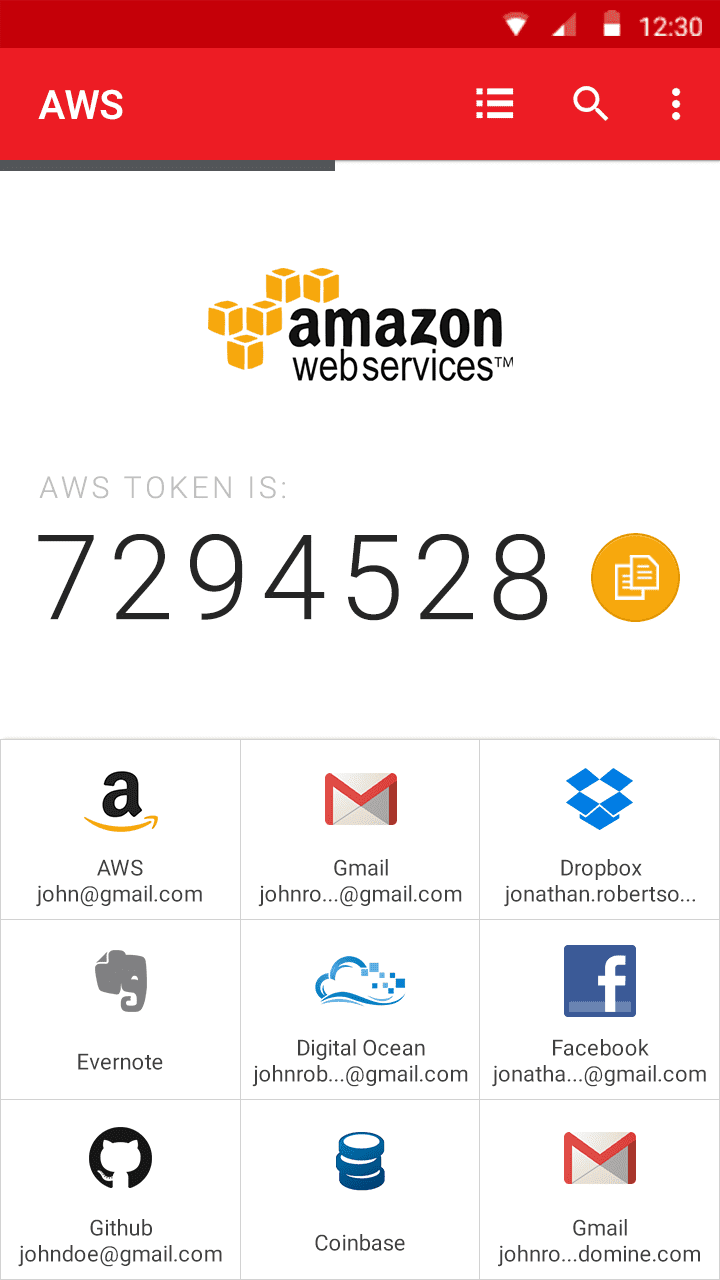720x1280 pixels.
Task: Open the overflow menu
Action: tap(676, 104)
